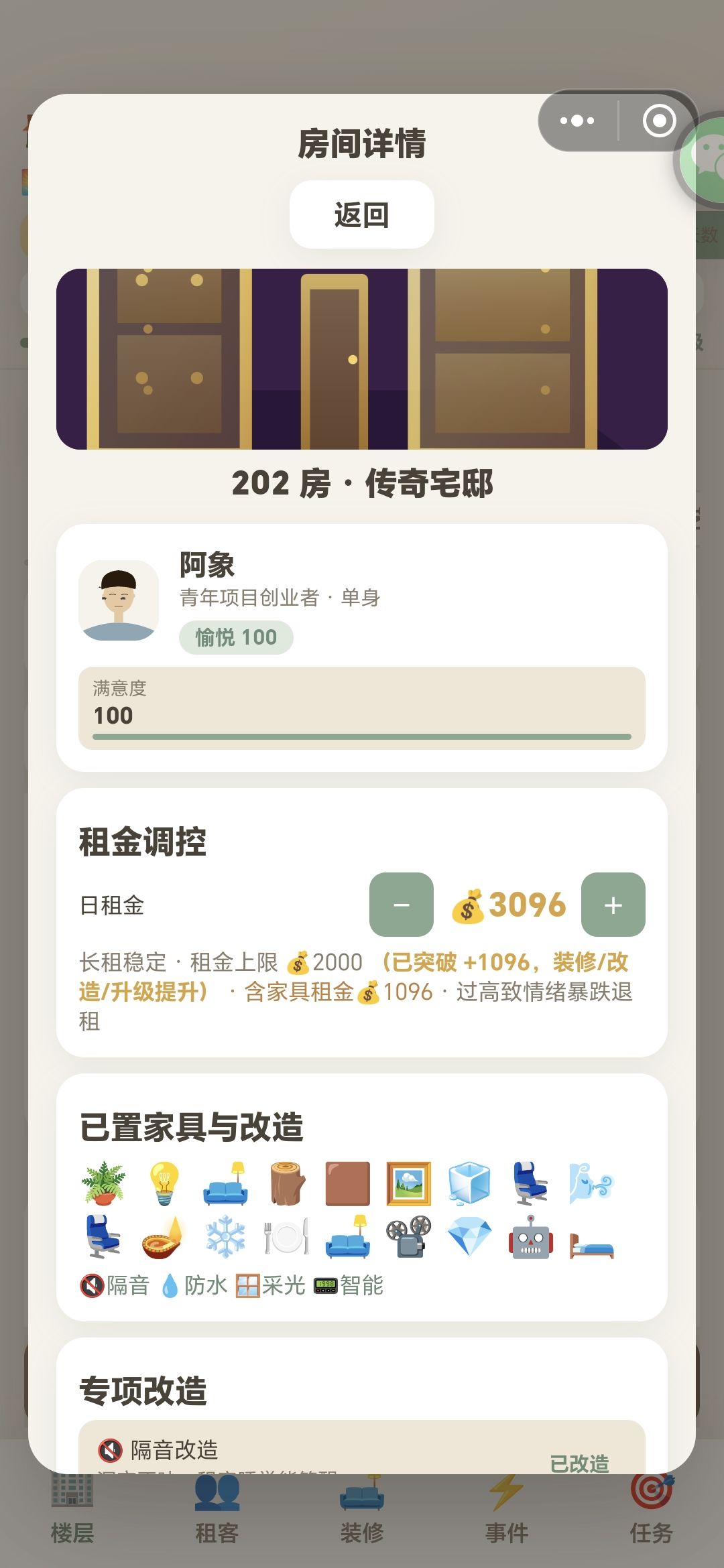Tap the 返回 button to go back
Image resolution: width=724 pixels, height=1568 pixels.
(362, 214)
